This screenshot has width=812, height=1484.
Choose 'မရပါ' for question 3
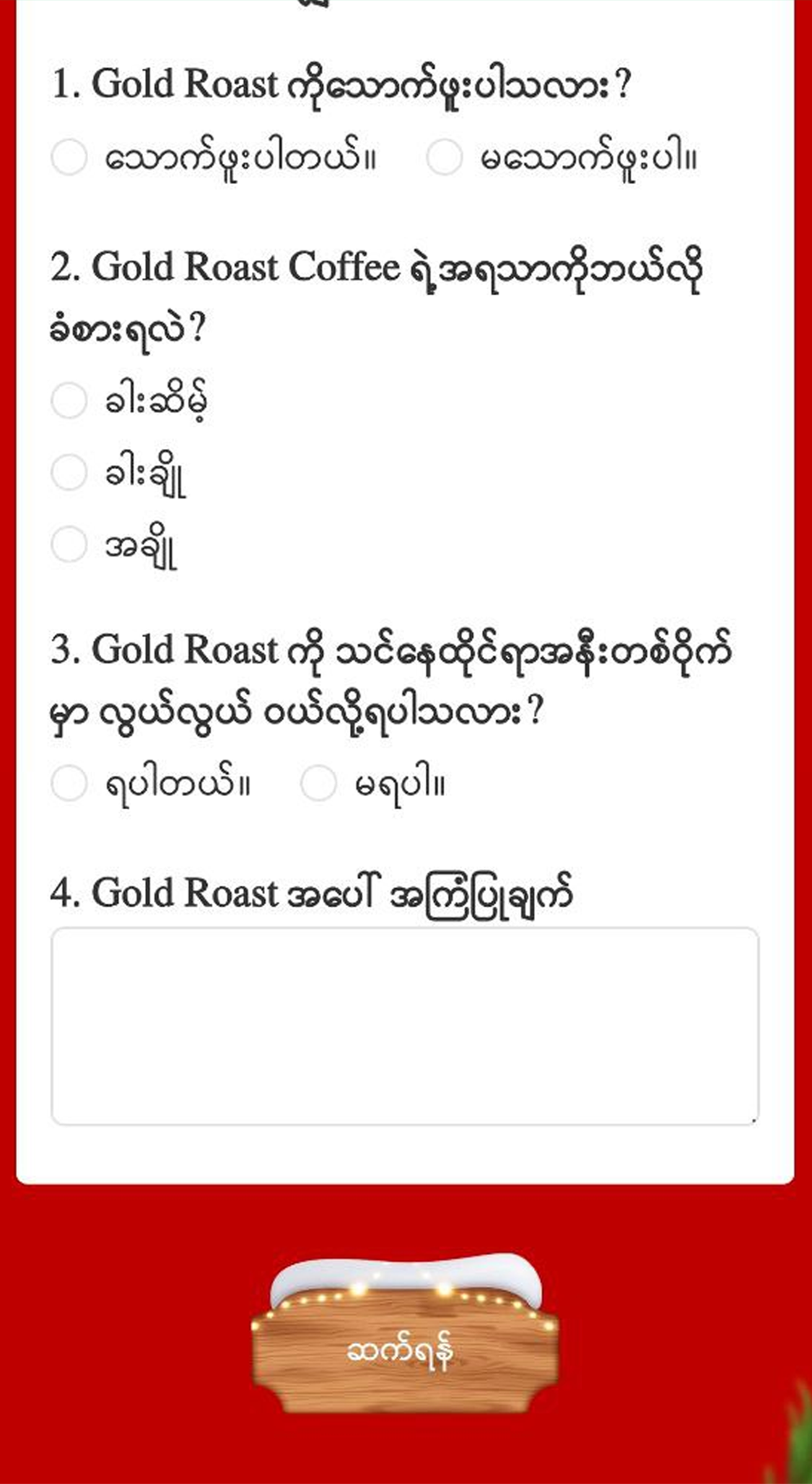pos(318,783)
